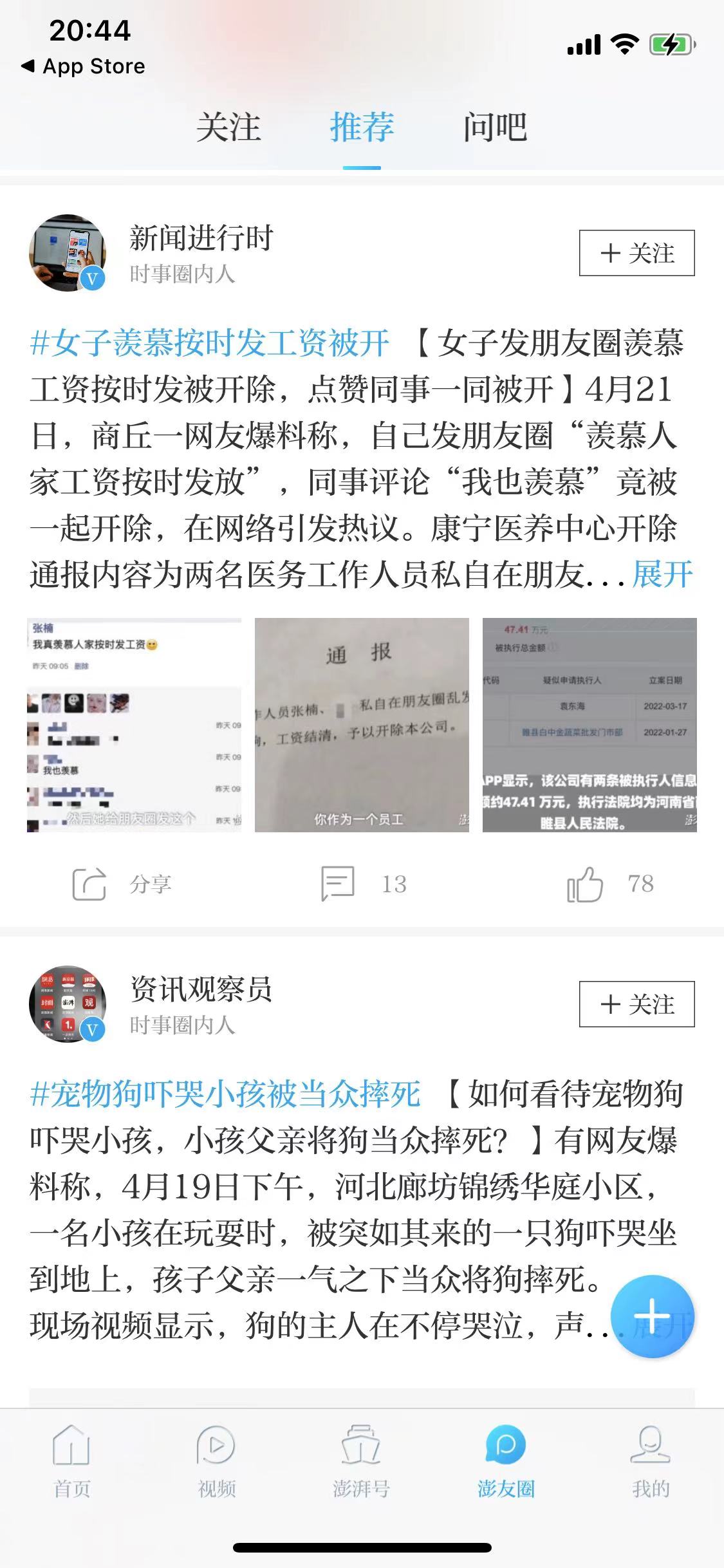Open the 问吧 tab
Image resolution: width=724 pixels, height=1568 pixels.
click(x=495, y=127)
